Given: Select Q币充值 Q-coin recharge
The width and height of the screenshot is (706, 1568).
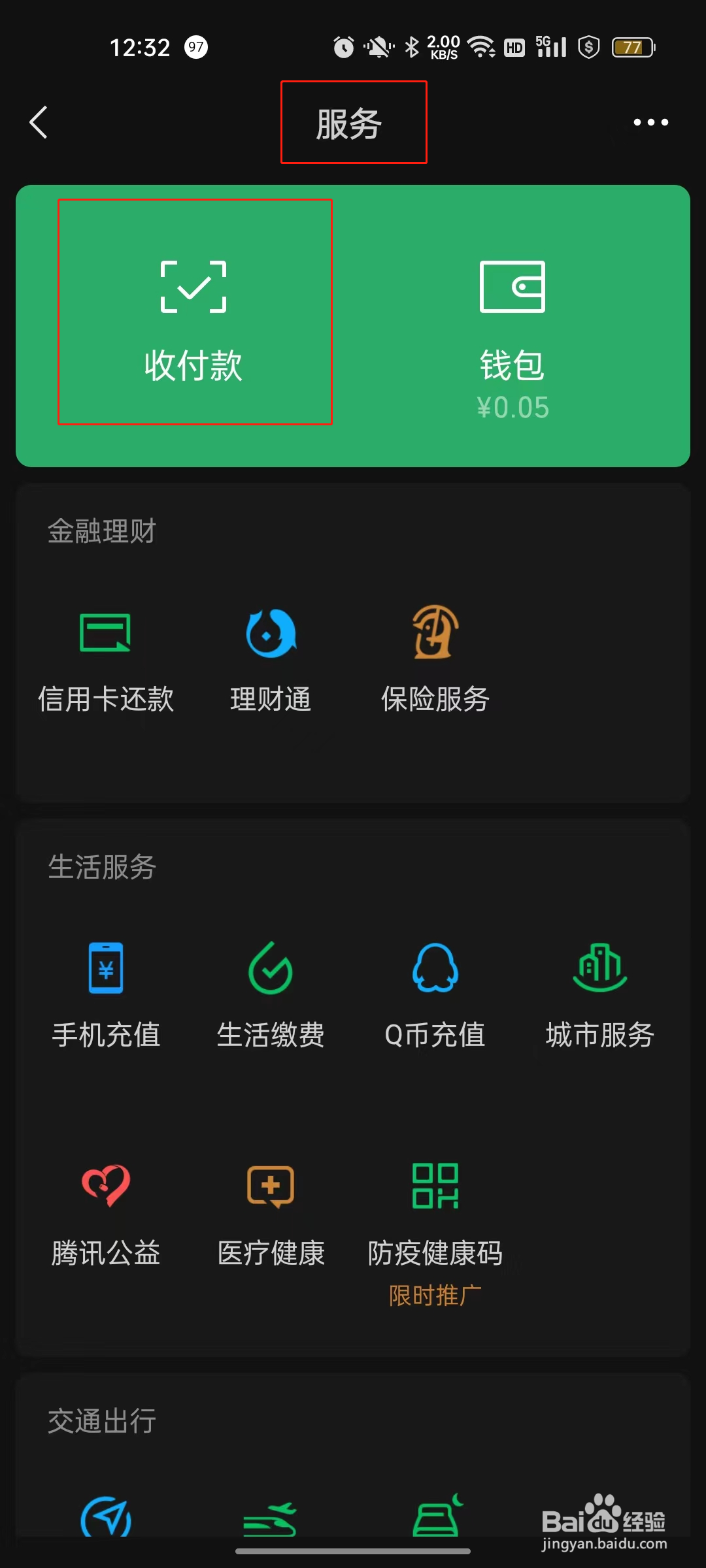Looking at the screenshot, I should (x=433, y=996).
